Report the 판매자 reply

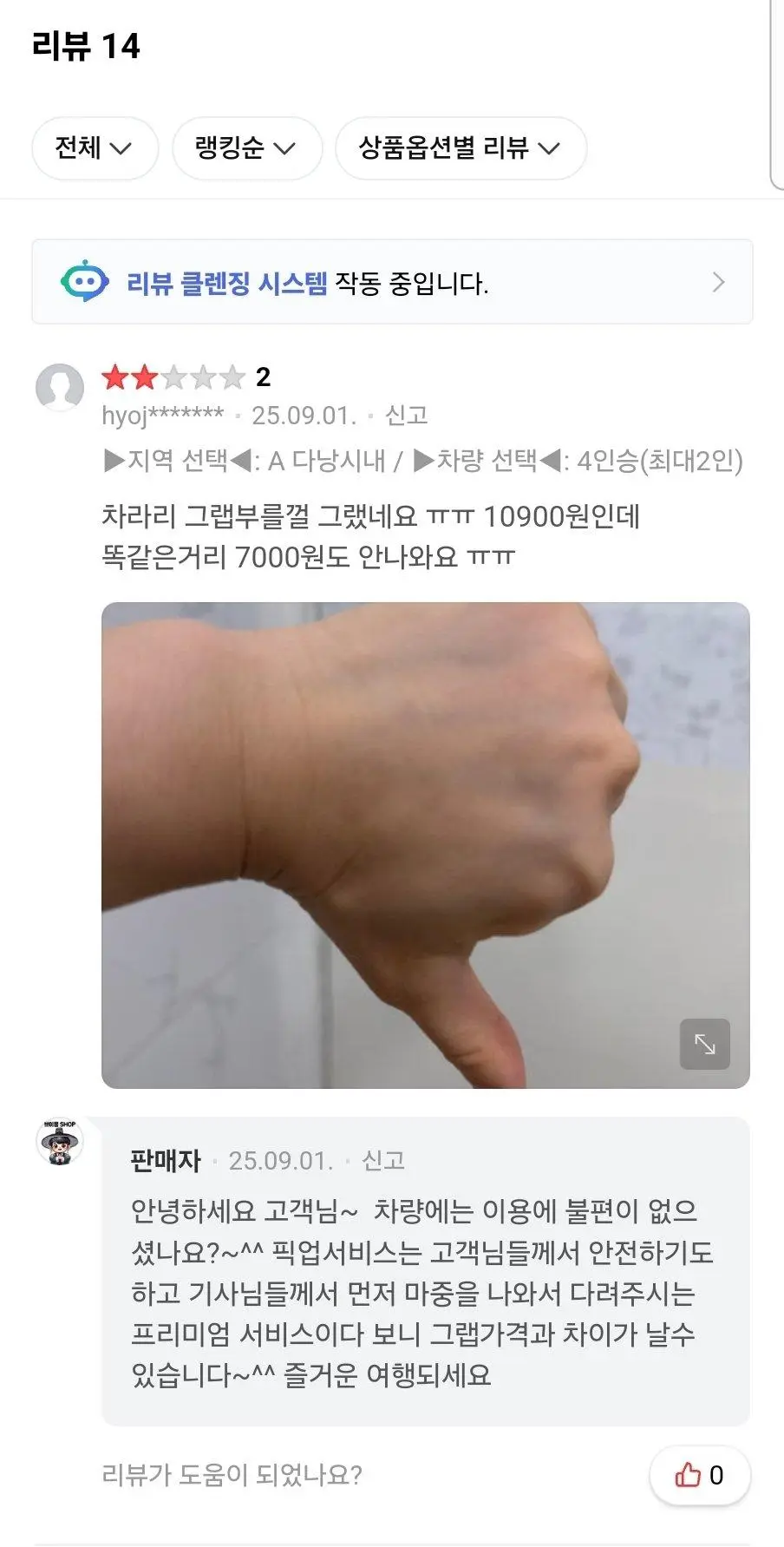pos(382,1161)
